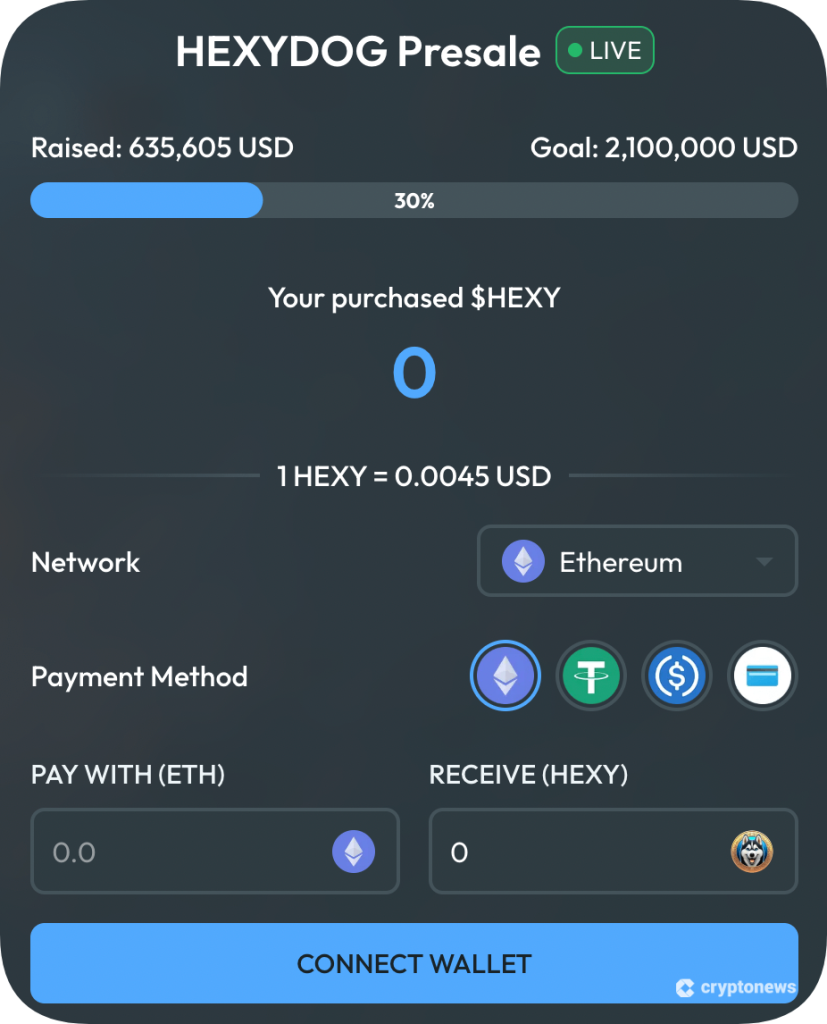This screenshot has height=1024, width=827.
Task: Toggle the Ethereum payment method selection
Action: 505,675
